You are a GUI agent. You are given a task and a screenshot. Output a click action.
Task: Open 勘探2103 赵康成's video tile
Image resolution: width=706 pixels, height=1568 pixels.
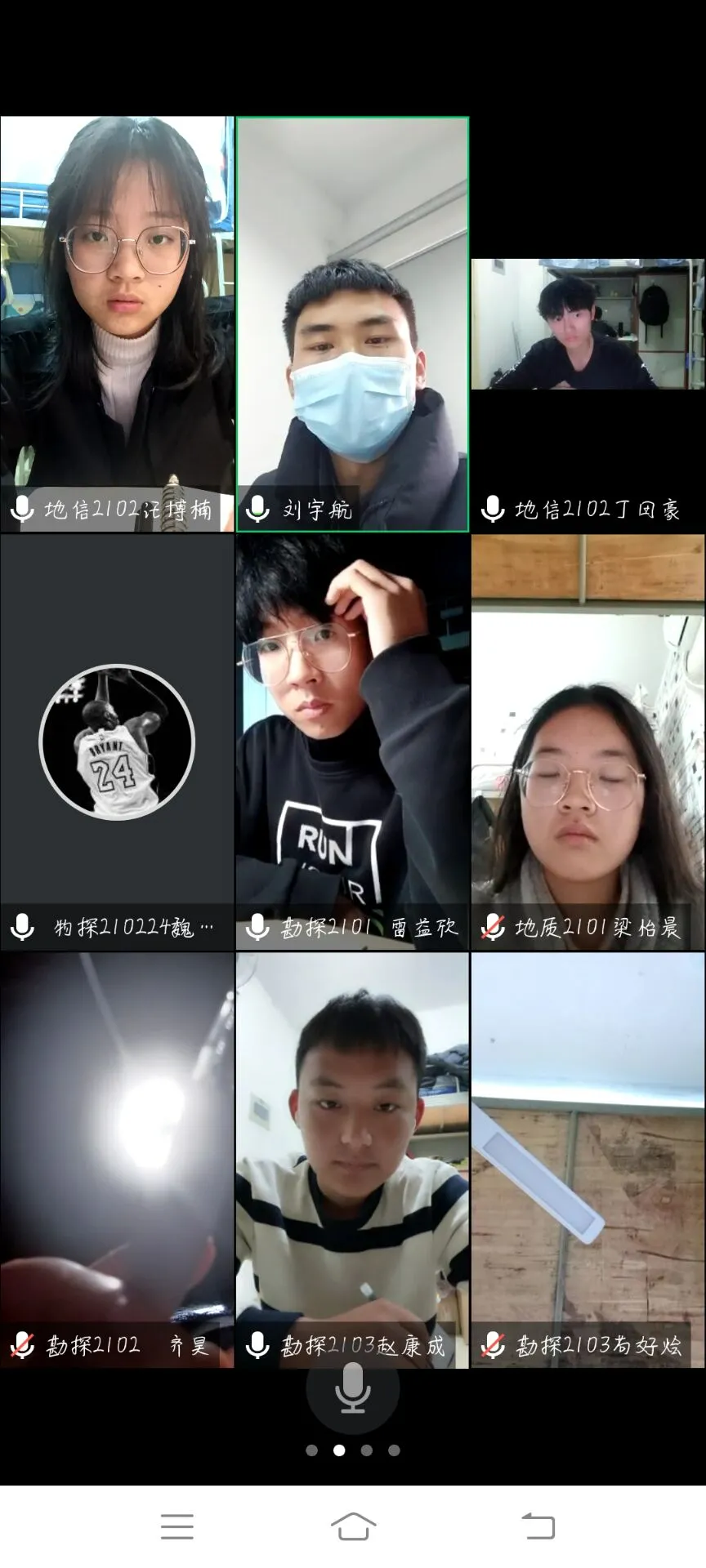(352, 1160)
